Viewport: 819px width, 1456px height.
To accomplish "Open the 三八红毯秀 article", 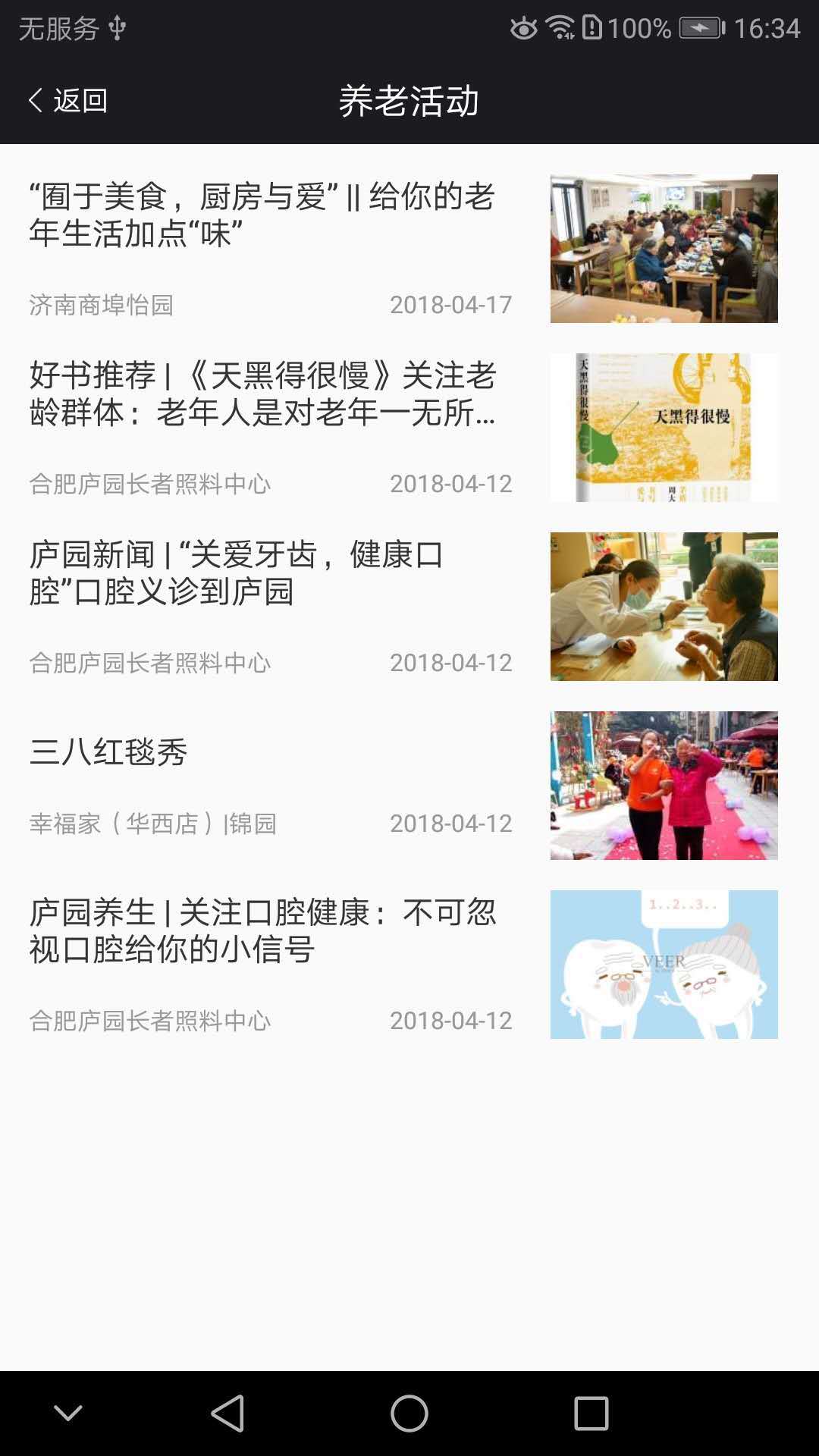I will 108,752.
